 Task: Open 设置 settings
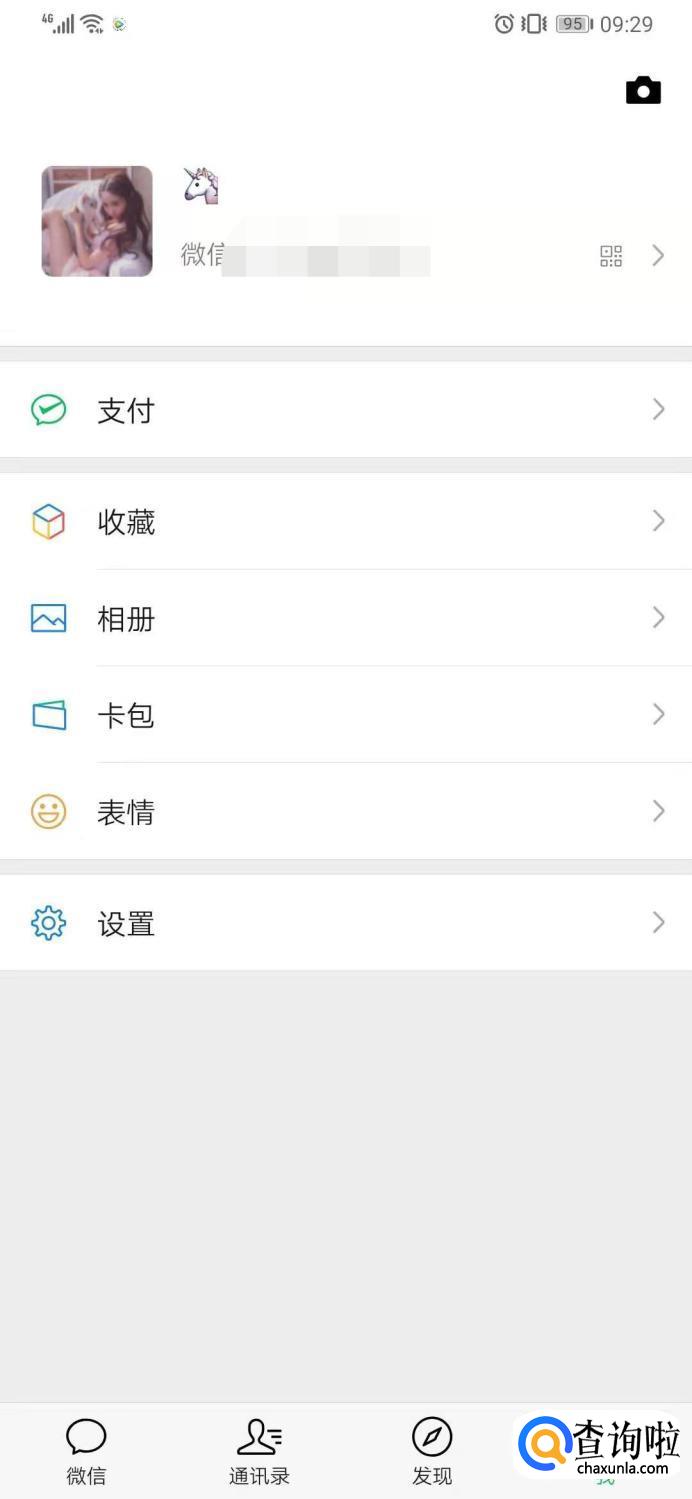345,923
